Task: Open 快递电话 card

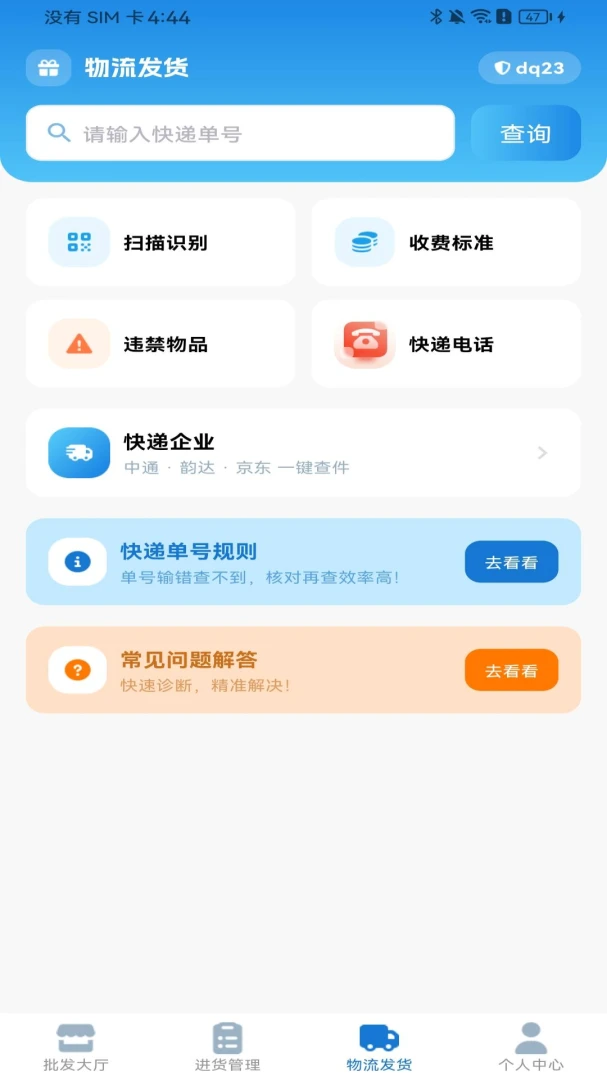Action: coord(446,343)
